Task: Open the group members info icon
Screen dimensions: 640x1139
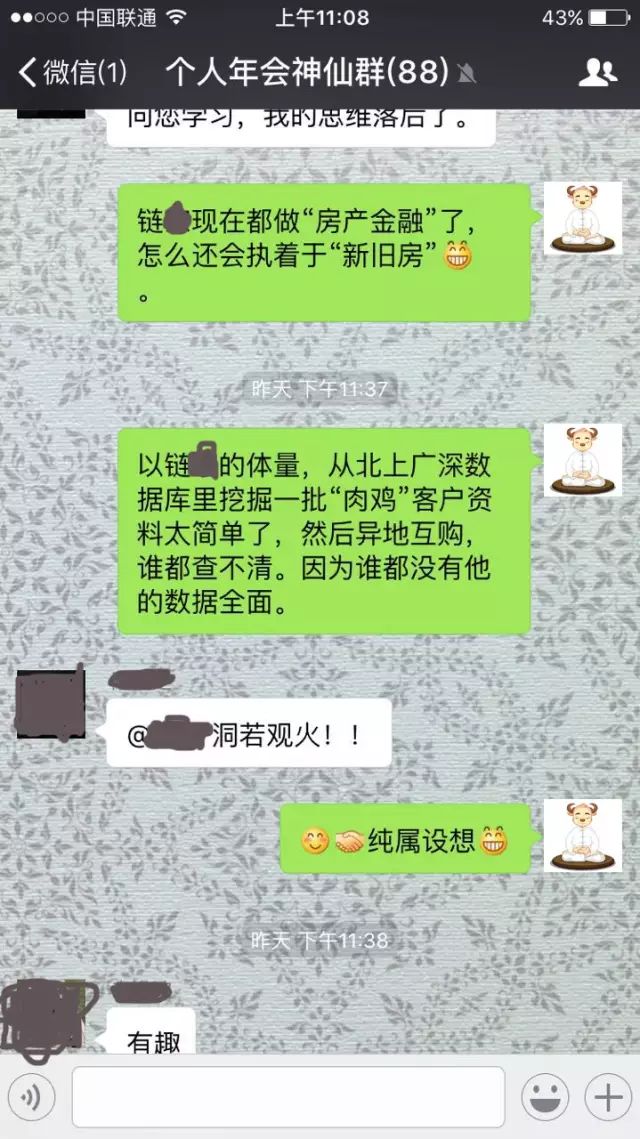Action: tap(598, 72)
